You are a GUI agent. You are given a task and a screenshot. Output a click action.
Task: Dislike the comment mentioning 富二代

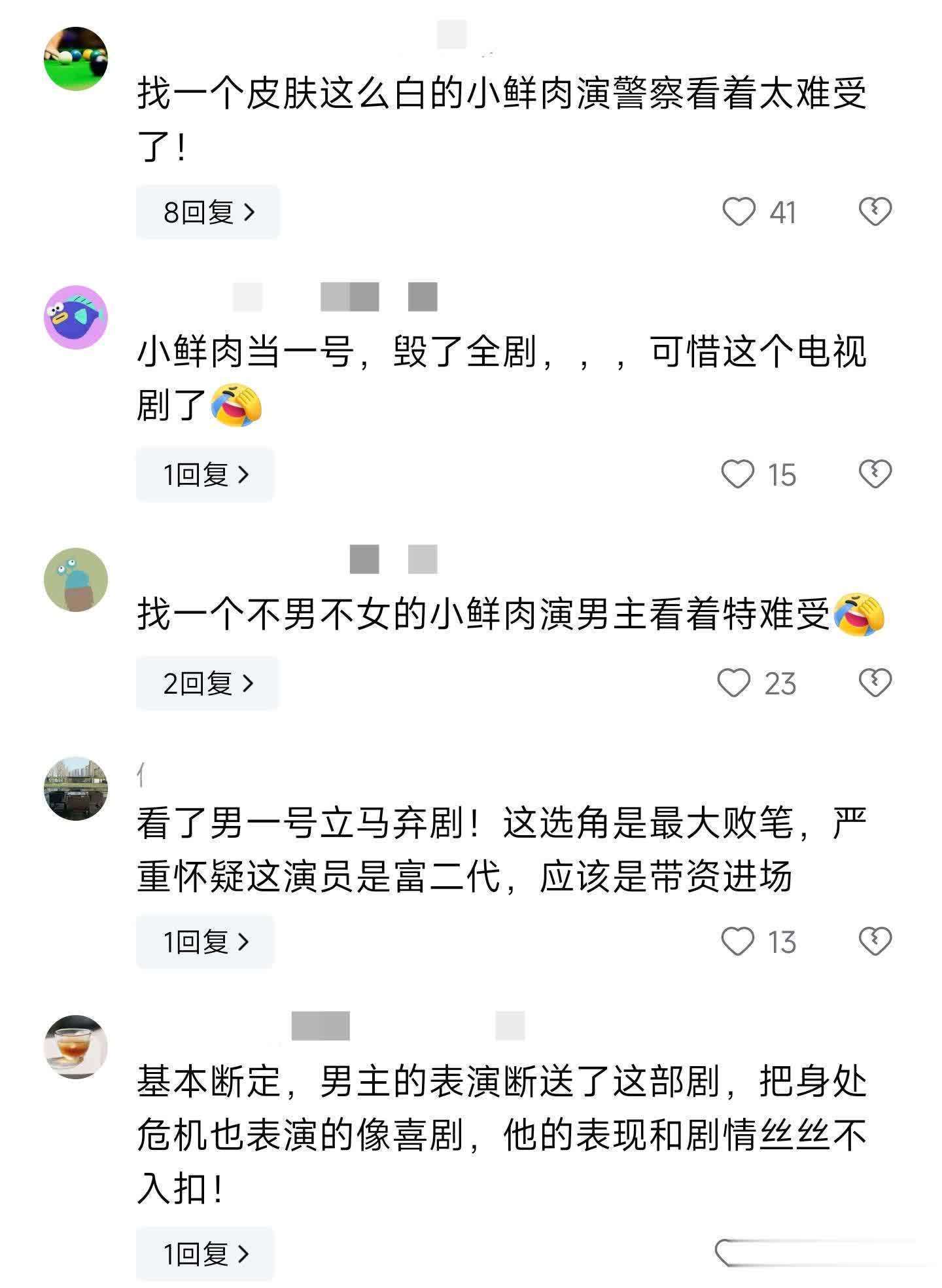coord(875,941)
